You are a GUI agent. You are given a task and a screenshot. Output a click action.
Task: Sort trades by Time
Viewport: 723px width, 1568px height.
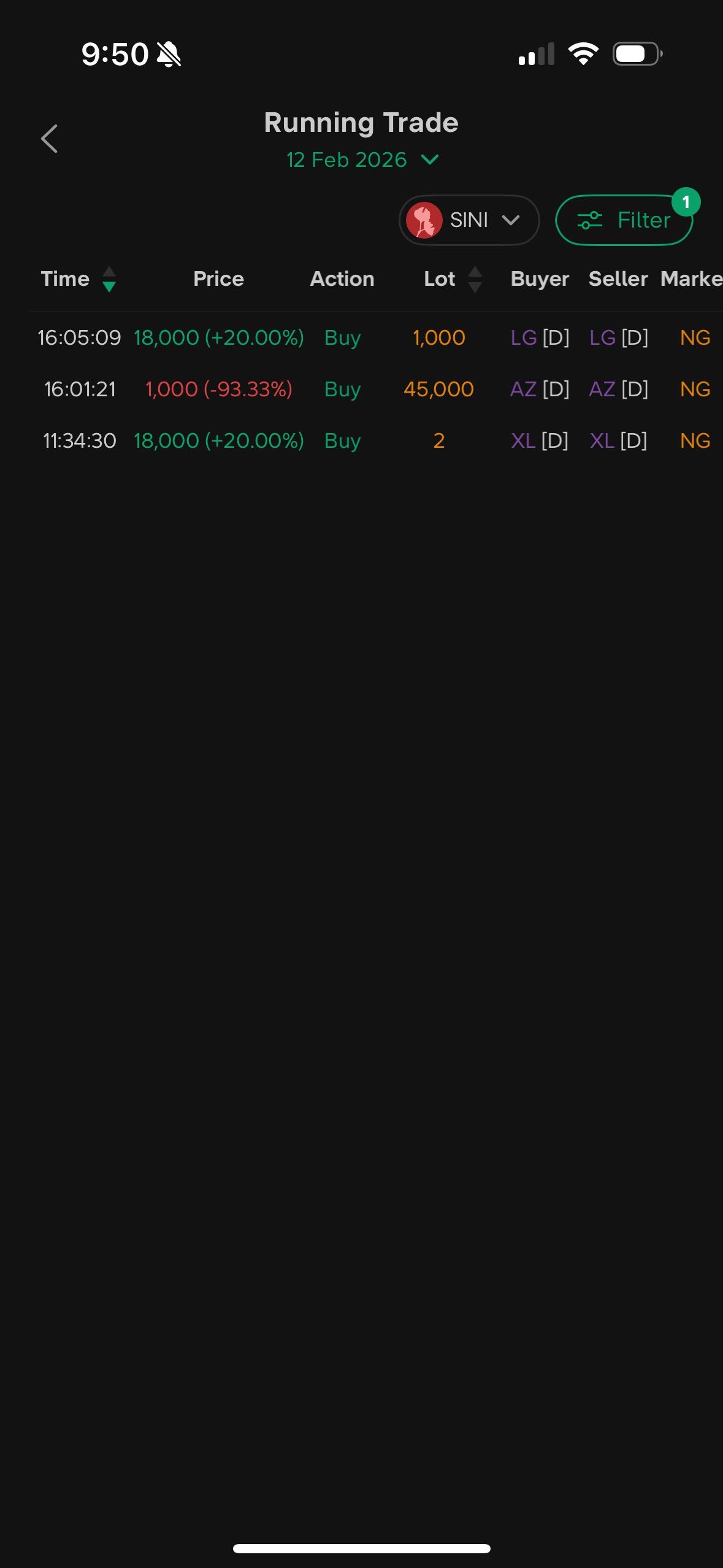coord(78,279)
